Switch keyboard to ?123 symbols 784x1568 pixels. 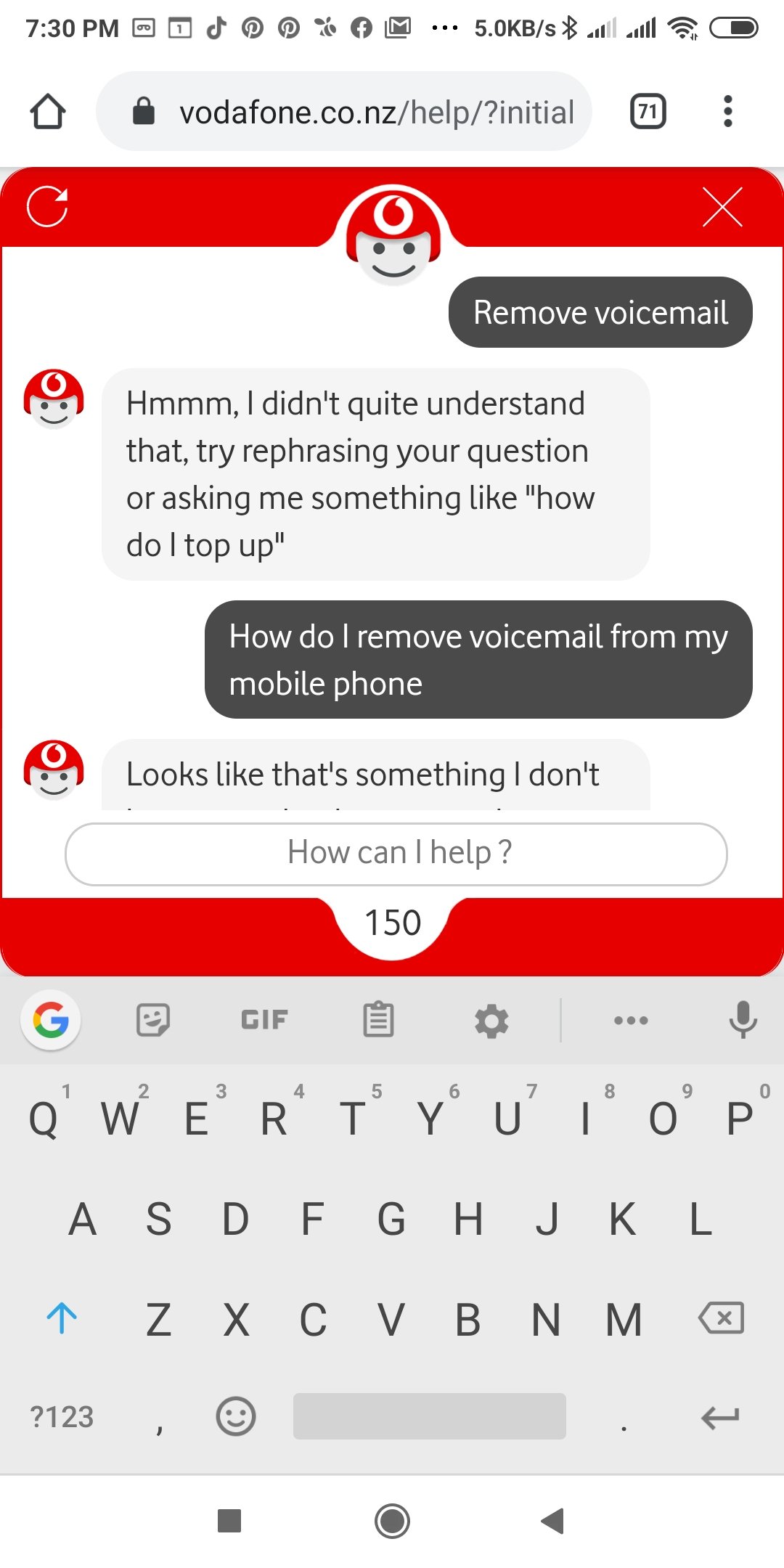(x=62, y=1416)
